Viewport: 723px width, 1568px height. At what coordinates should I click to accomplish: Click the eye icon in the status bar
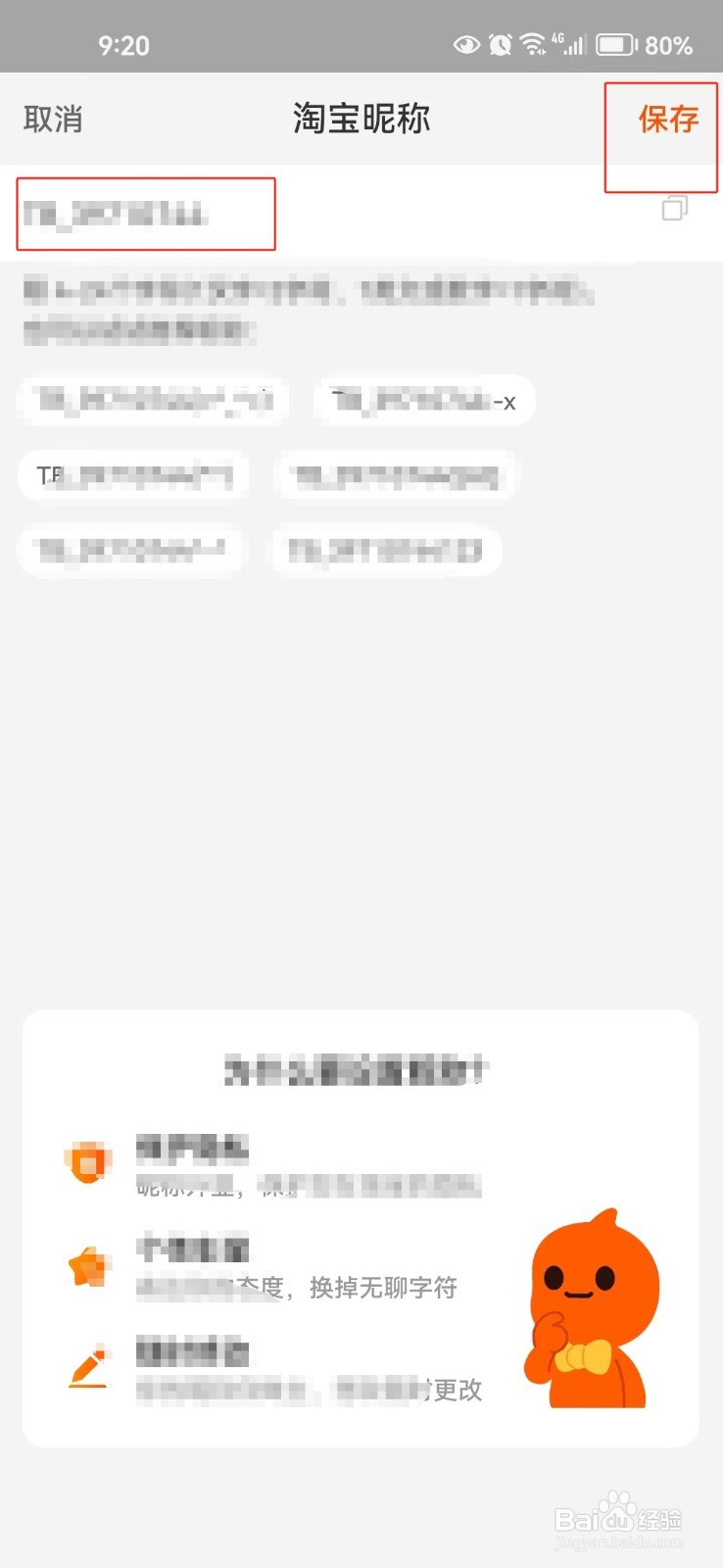tap(467, 44)
